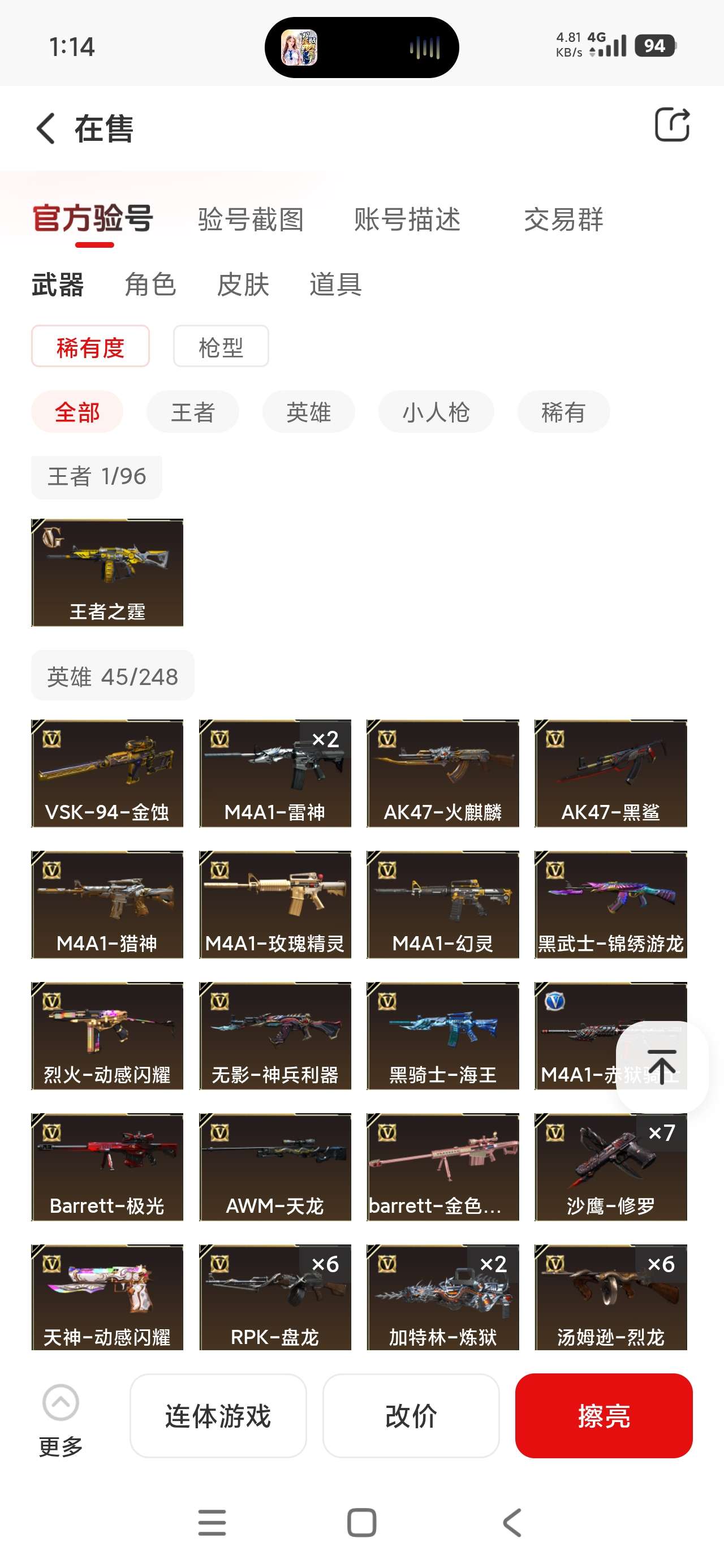Open the AK47-火麒麟 weapon tile
The height and width of the screenshot is (1568, 724).
(443, 773)
